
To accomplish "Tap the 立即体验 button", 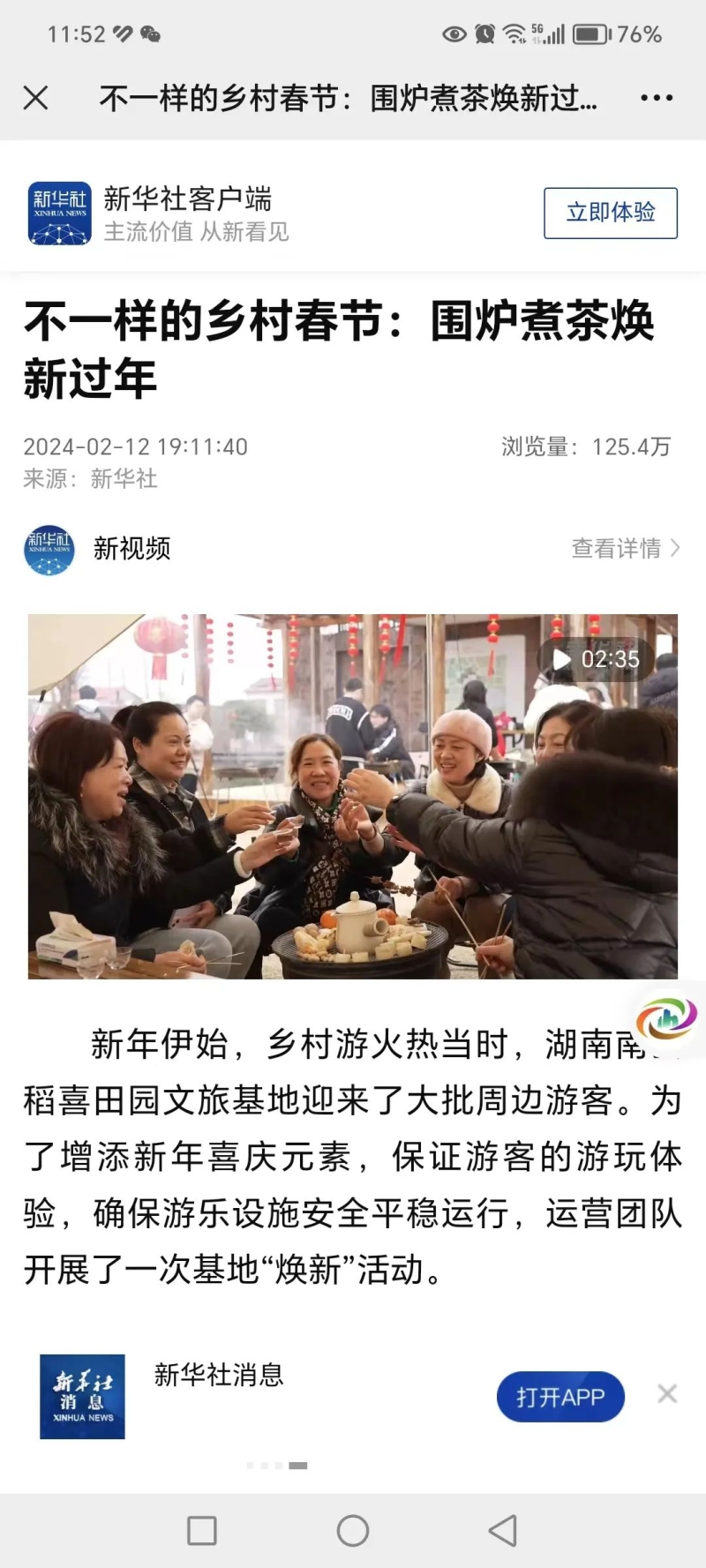I will [611, 213].
